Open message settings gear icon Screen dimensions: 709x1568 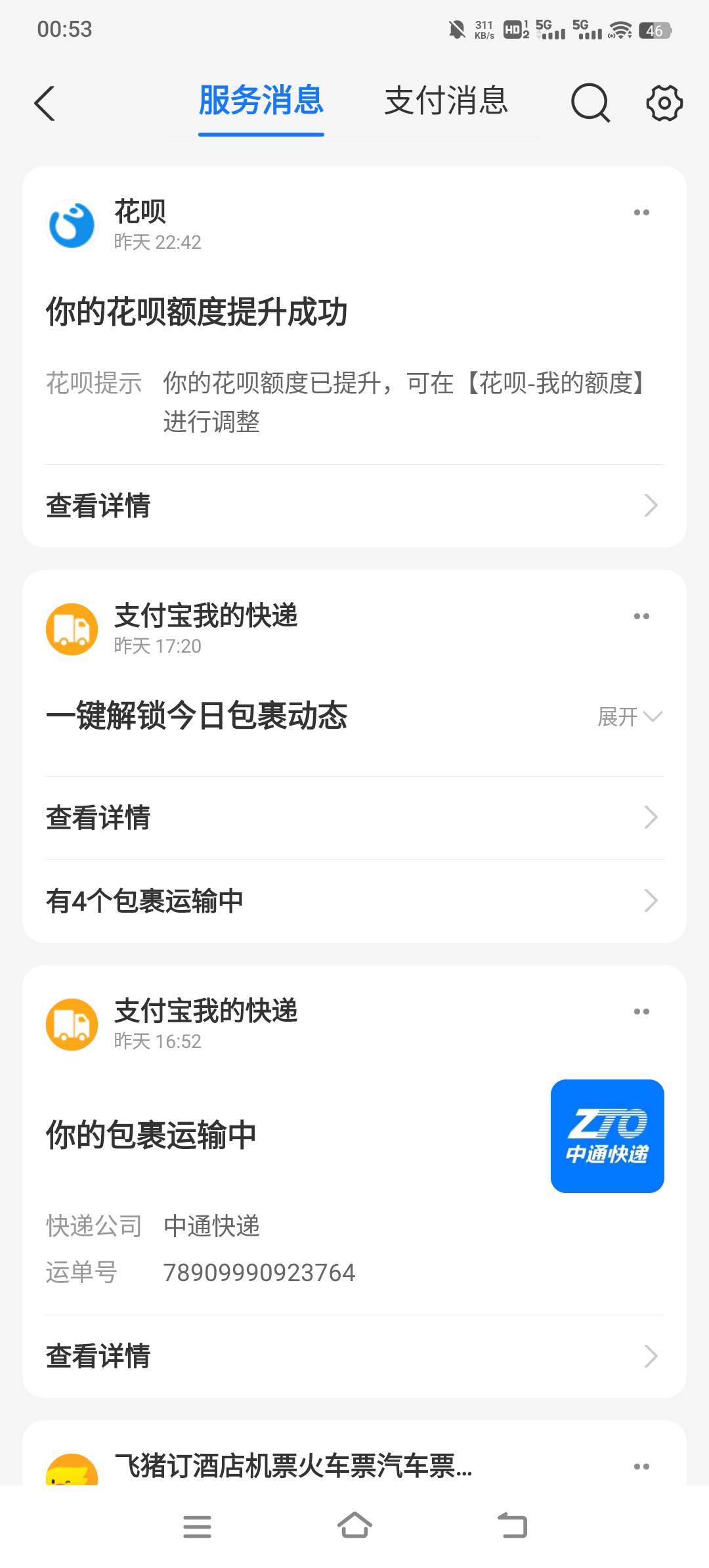tap(664, 103)
